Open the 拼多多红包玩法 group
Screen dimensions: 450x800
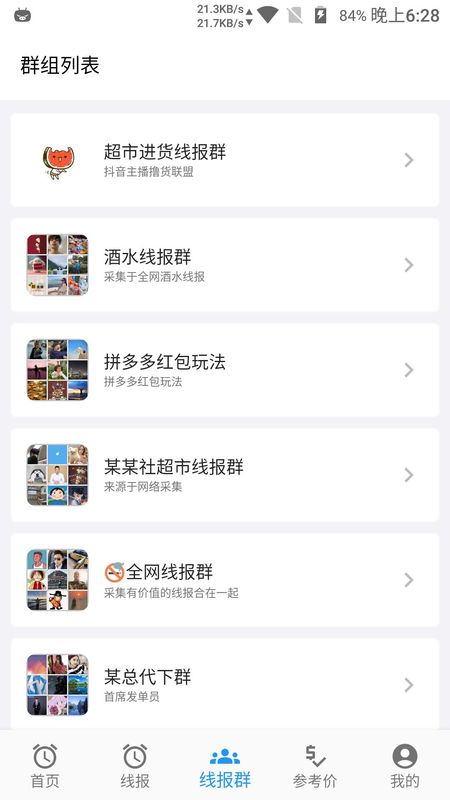[x=224, y=370]
